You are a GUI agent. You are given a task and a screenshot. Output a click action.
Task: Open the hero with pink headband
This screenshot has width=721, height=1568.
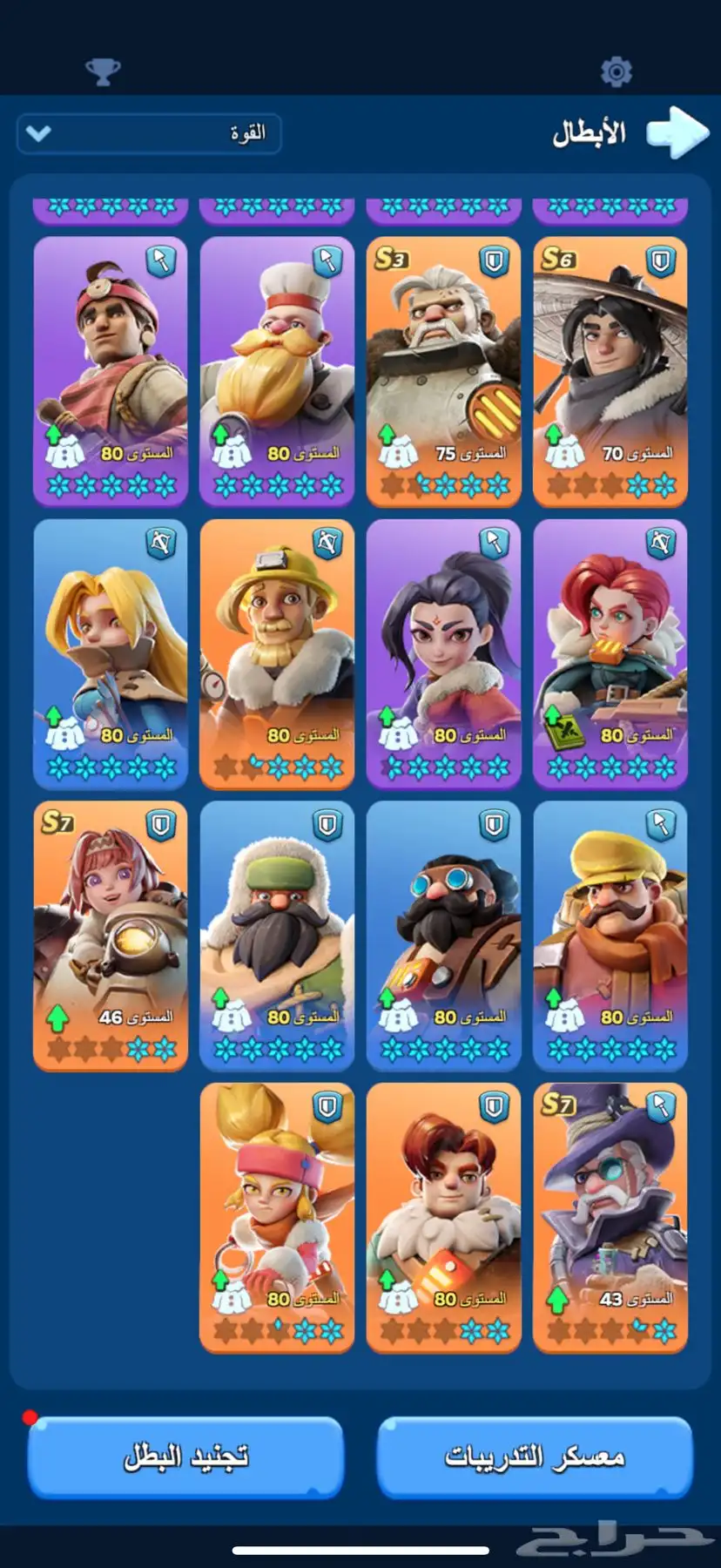click(277, 1217)
